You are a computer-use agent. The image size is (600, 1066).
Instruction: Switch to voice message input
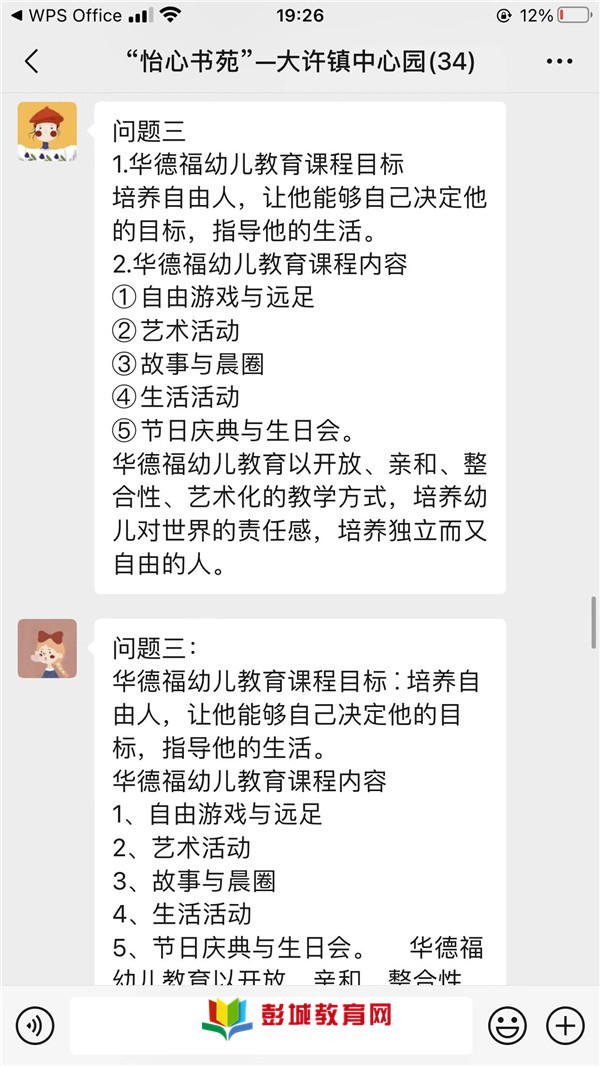(36, 1026)
